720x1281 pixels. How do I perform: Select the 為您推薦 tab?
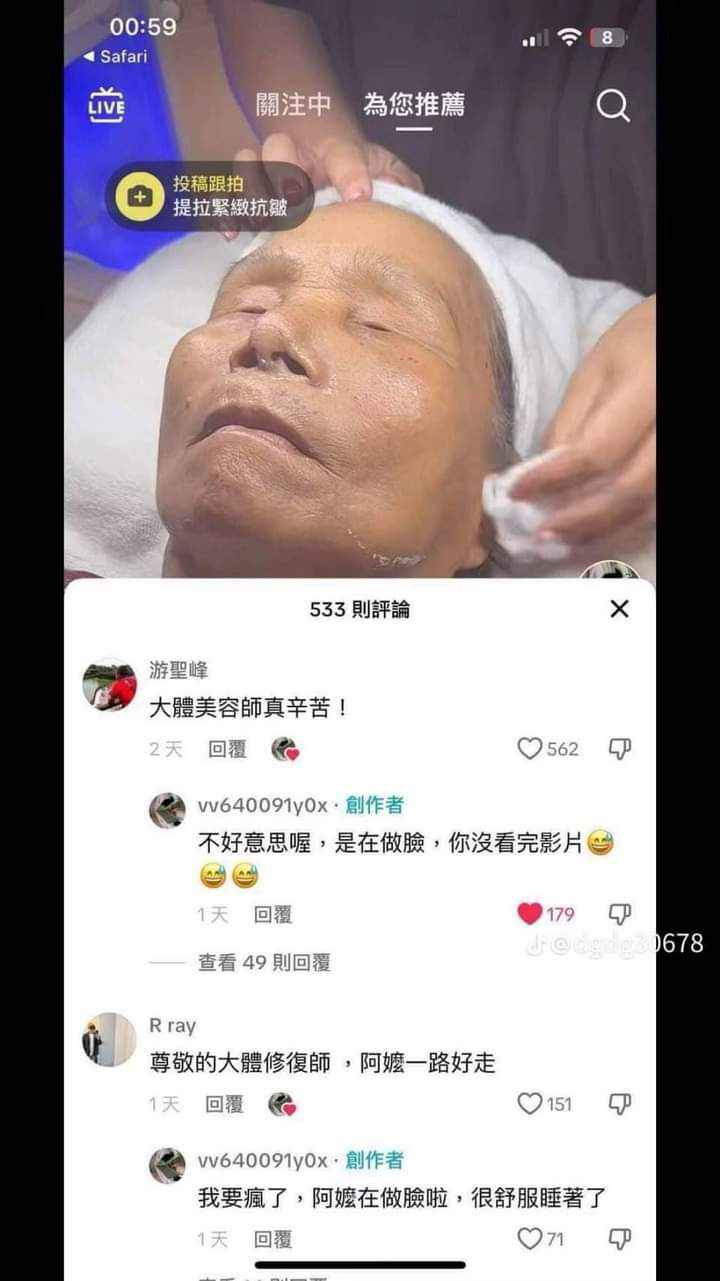[414, 105]
